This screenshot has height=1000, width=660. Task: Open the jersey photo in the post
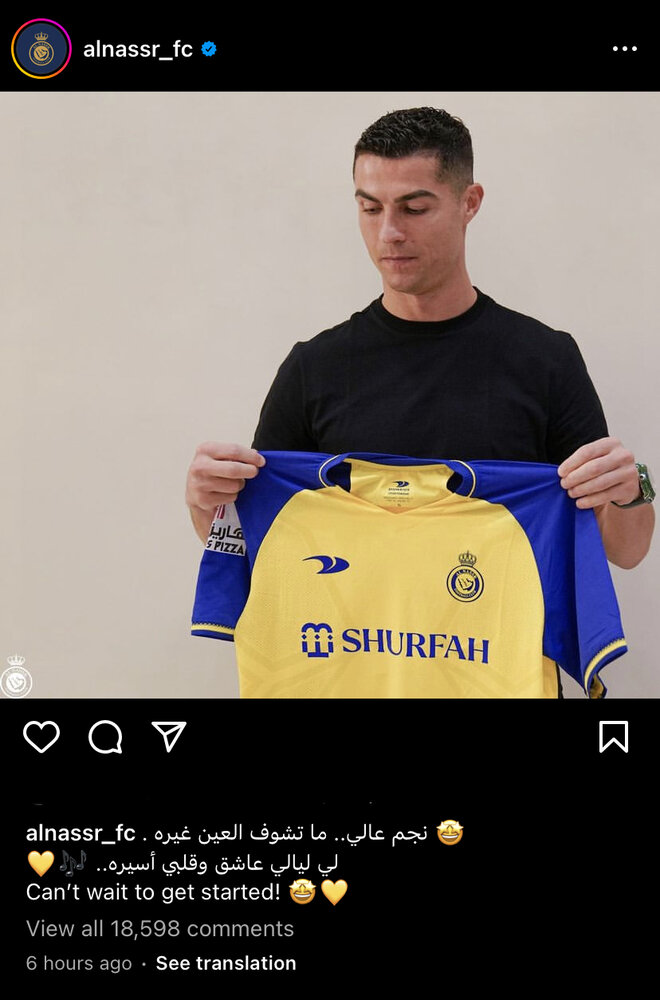(x=330, y=395)
